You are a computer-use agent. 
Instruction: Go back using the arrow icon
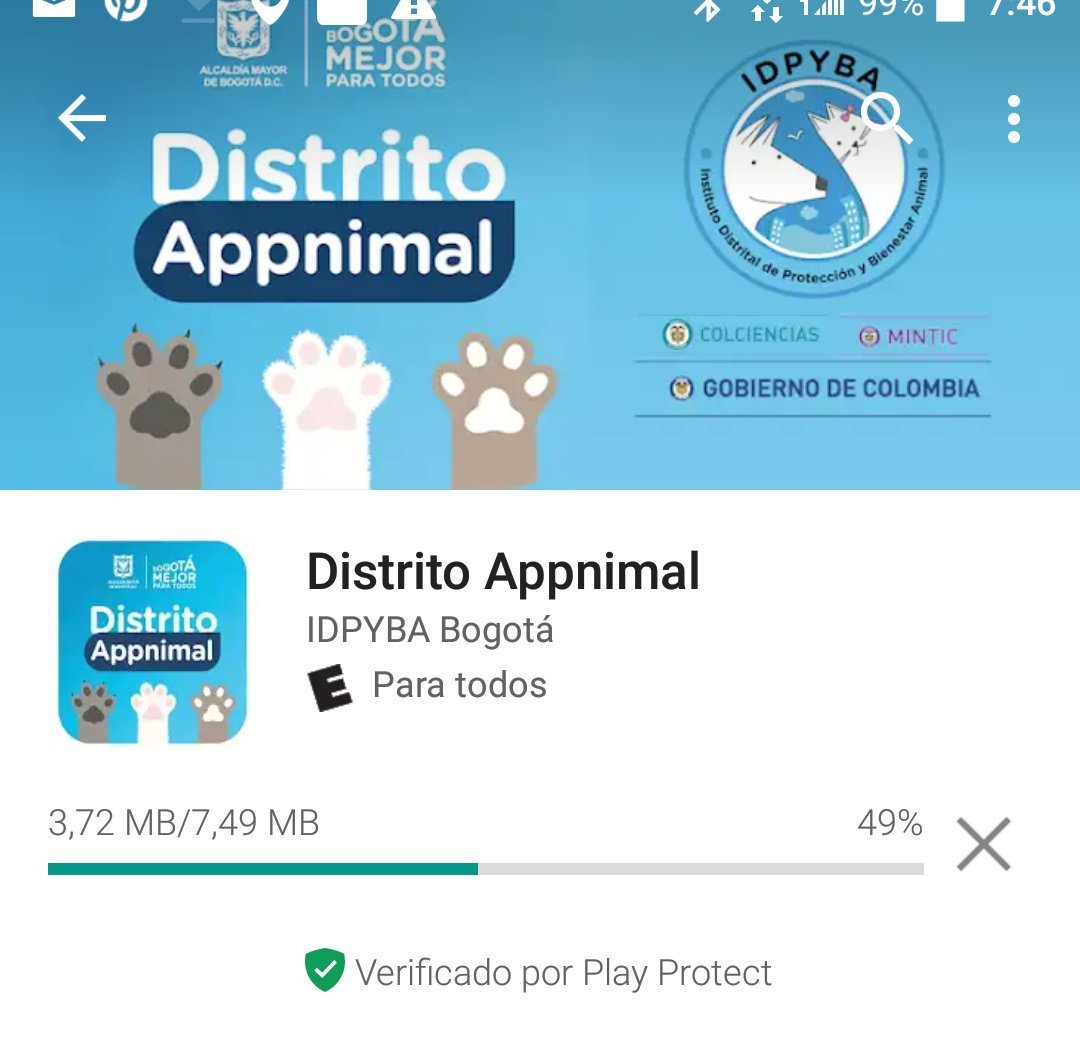click(x=82, y=120)
